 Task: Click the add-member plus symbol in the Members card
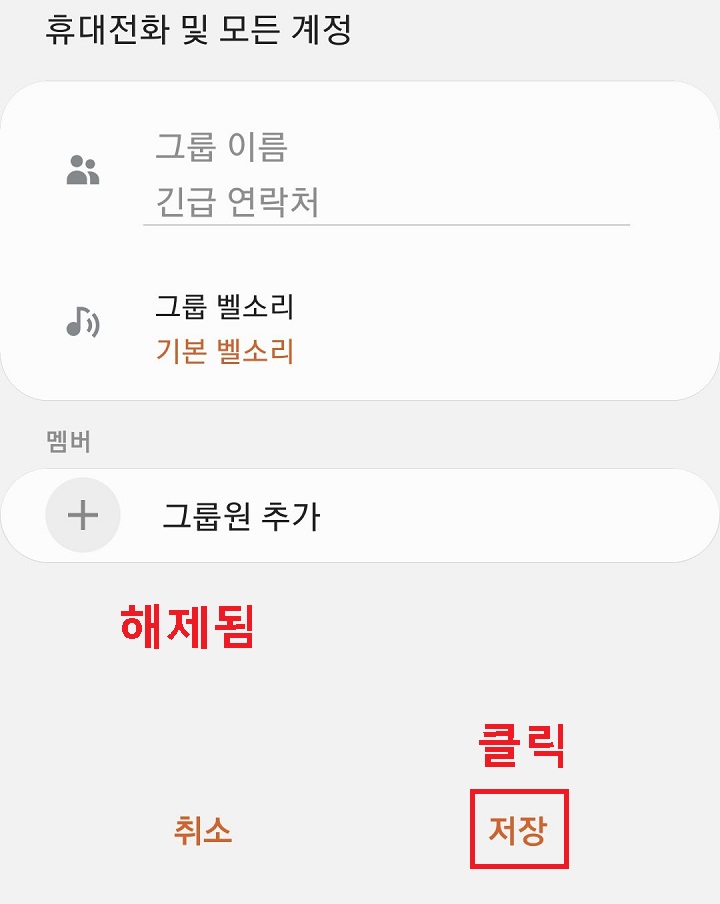point(81,514)
